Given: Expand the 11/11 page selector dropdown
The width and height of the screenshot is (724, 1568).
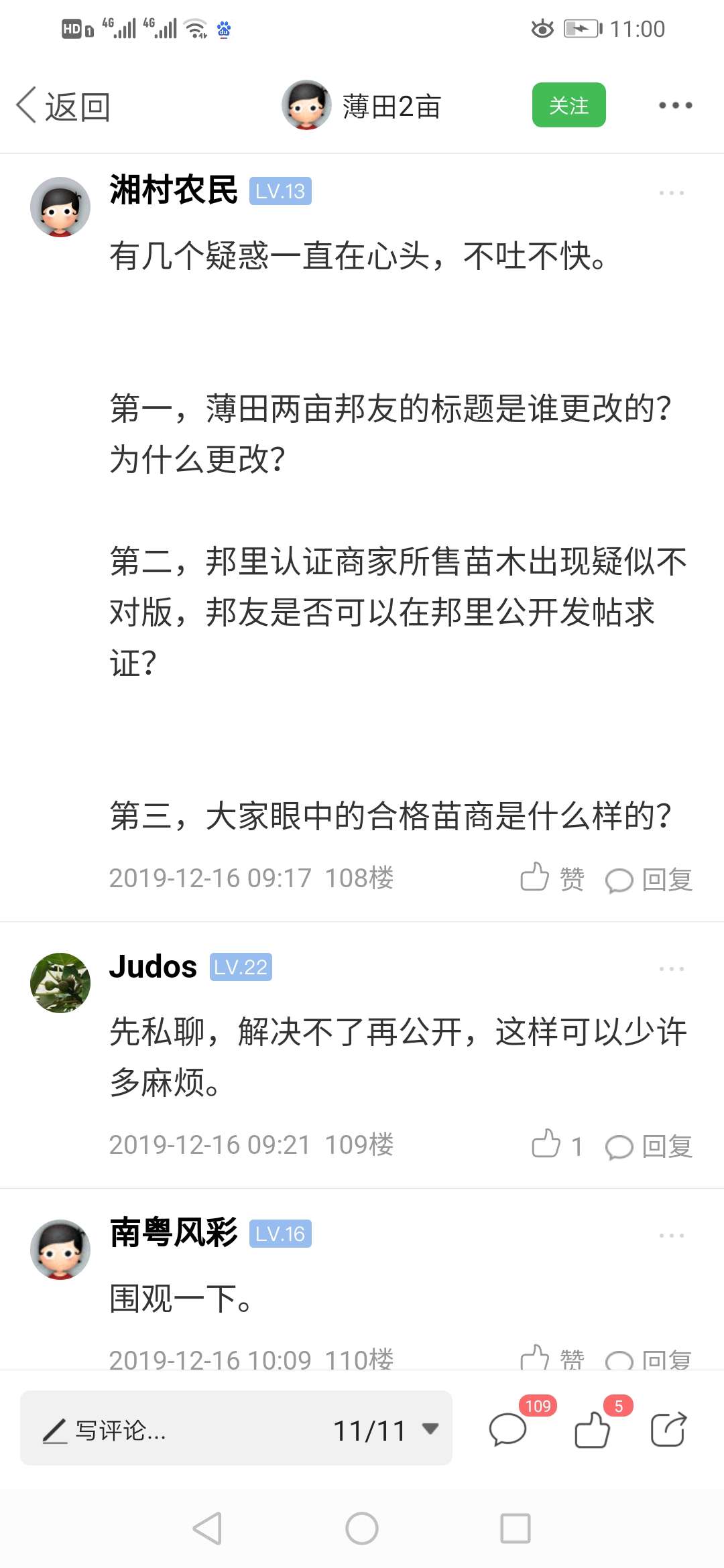Looking at the screenshot, I should pos(386,1430).
